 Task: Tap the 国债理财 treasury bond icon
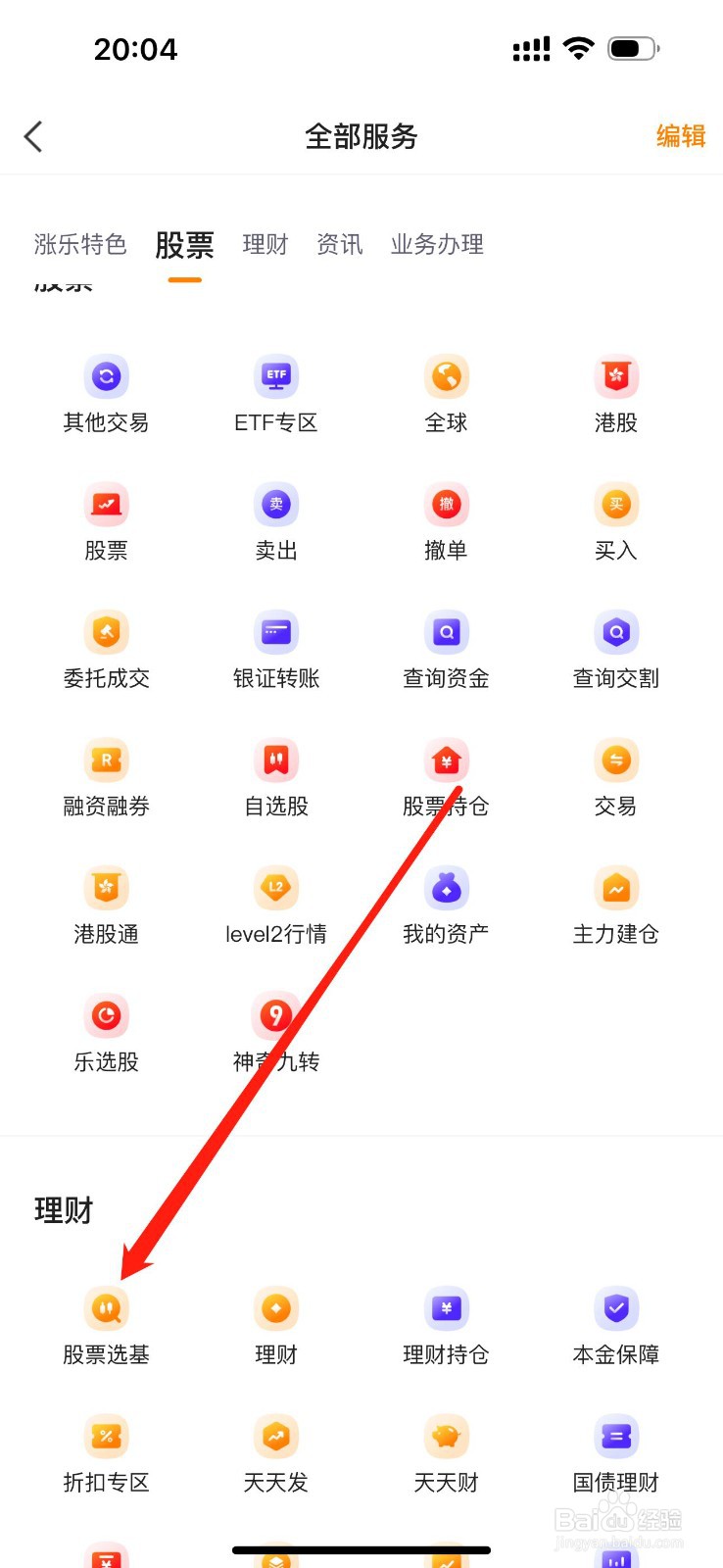tap(615, 1450)
